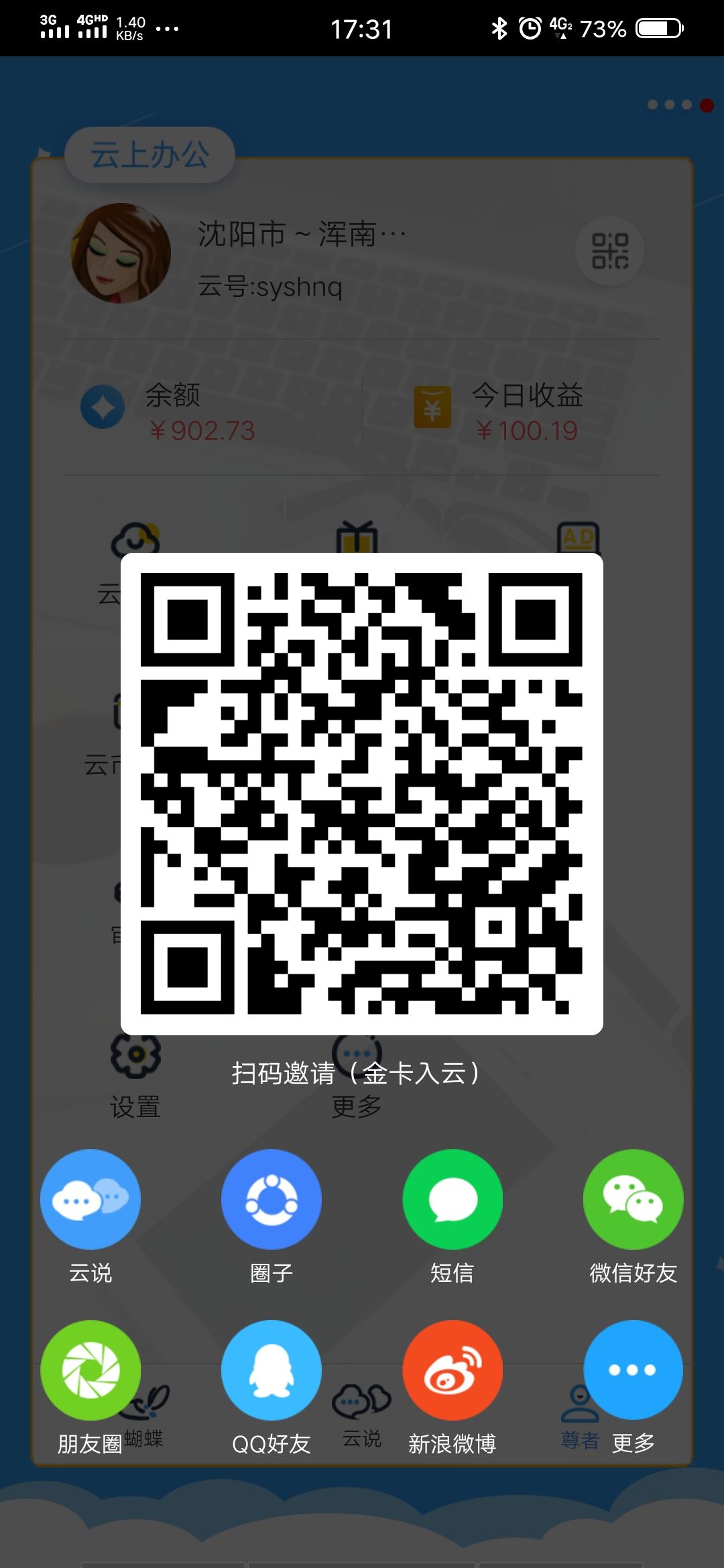Share the invite to 云说
The width and height of the screenshot is (724, 1568).
(90, 1199)
